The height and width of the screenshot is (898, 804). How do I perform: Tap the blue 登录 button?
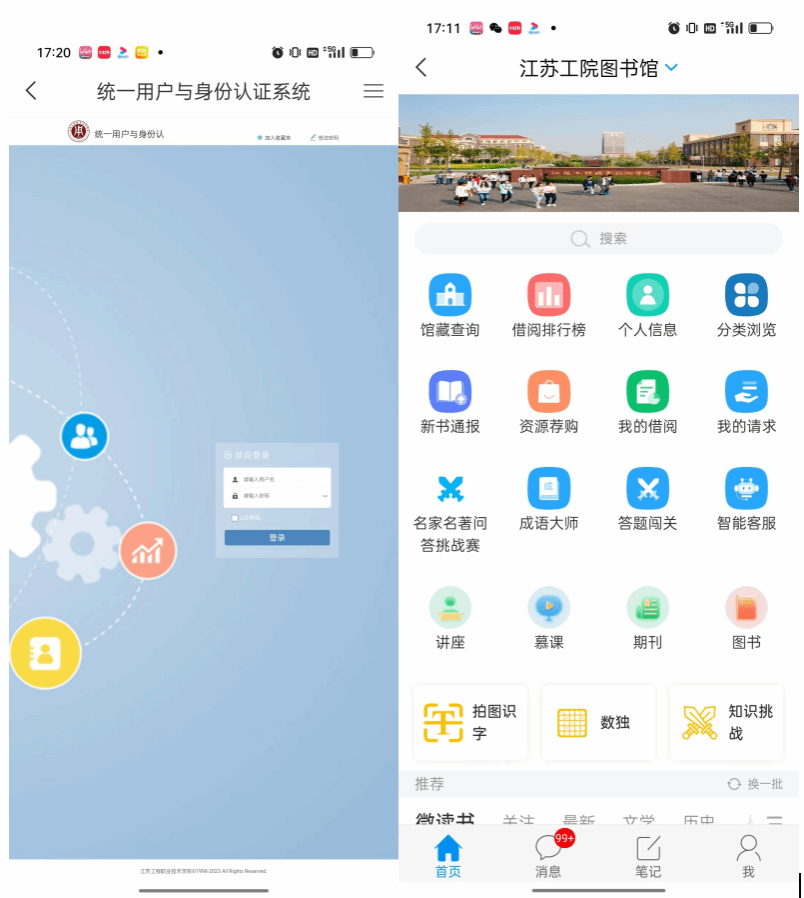(277, 538)
